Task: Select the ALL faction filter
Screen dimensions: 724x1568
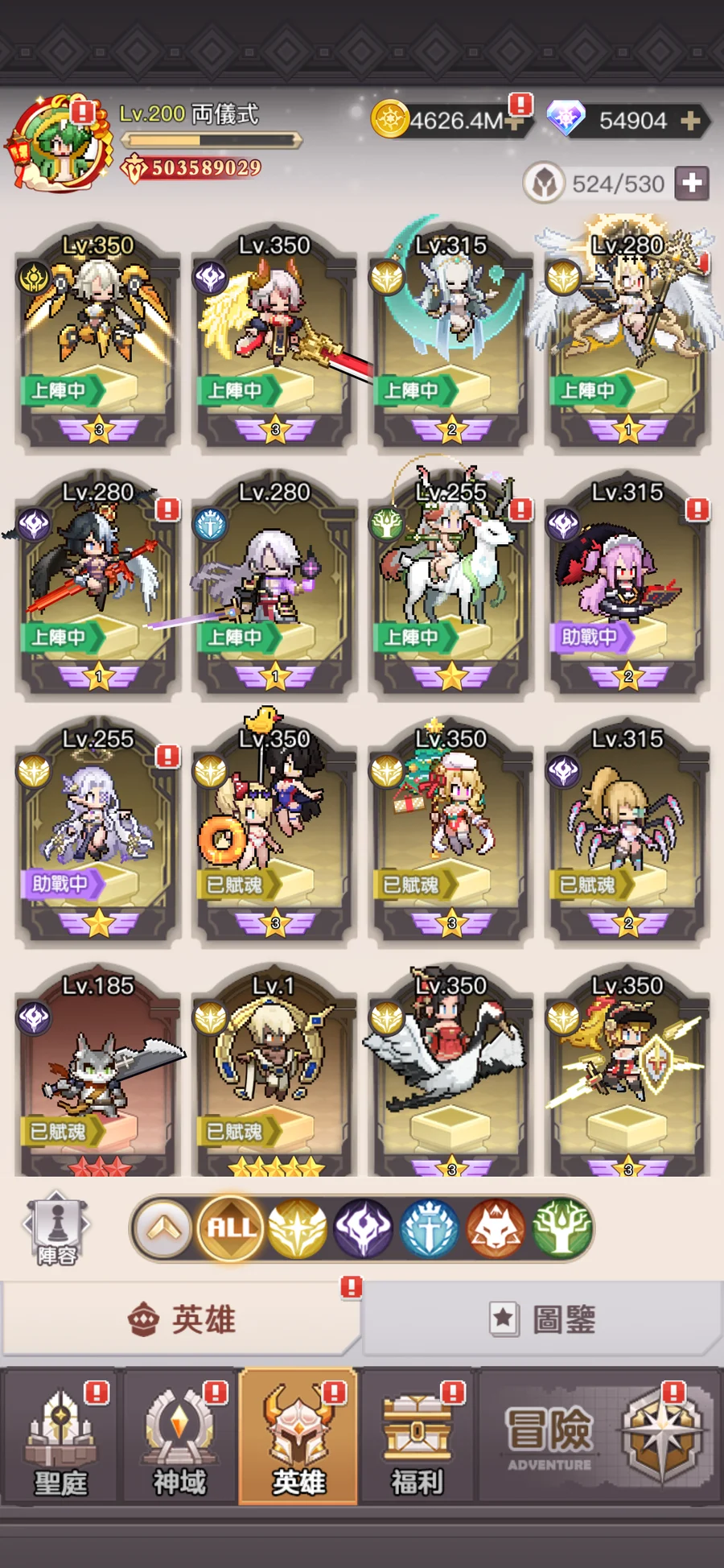Action: tap(231, 1228)
